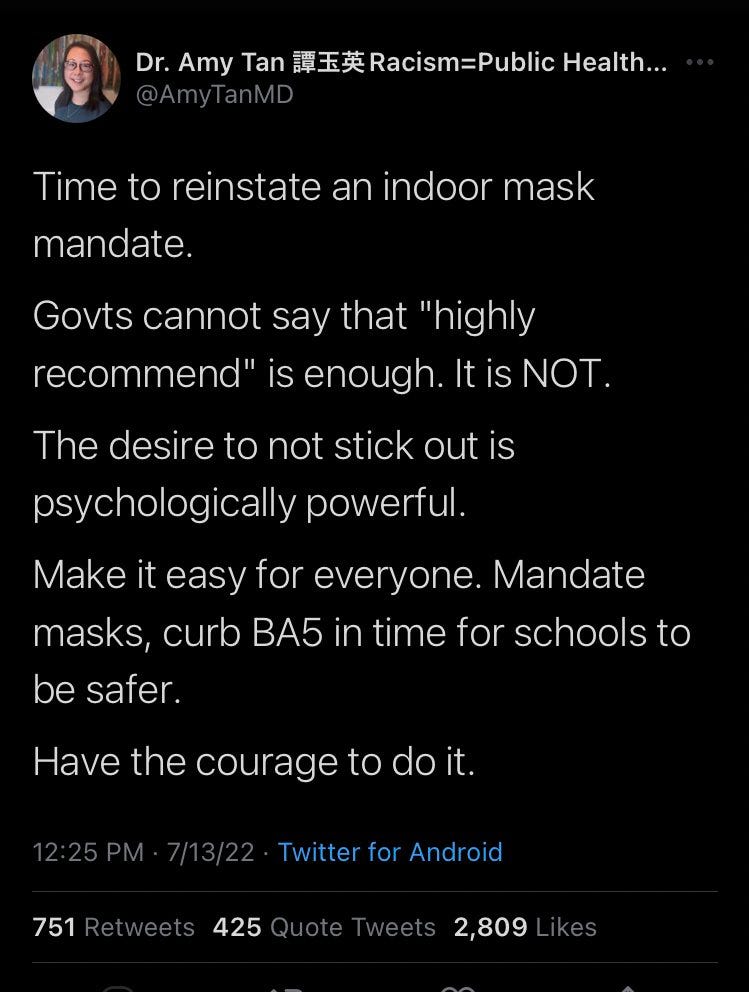Open the tweet's three-dot overflow menu
The image size is (749, 992).
click(700, 63)
